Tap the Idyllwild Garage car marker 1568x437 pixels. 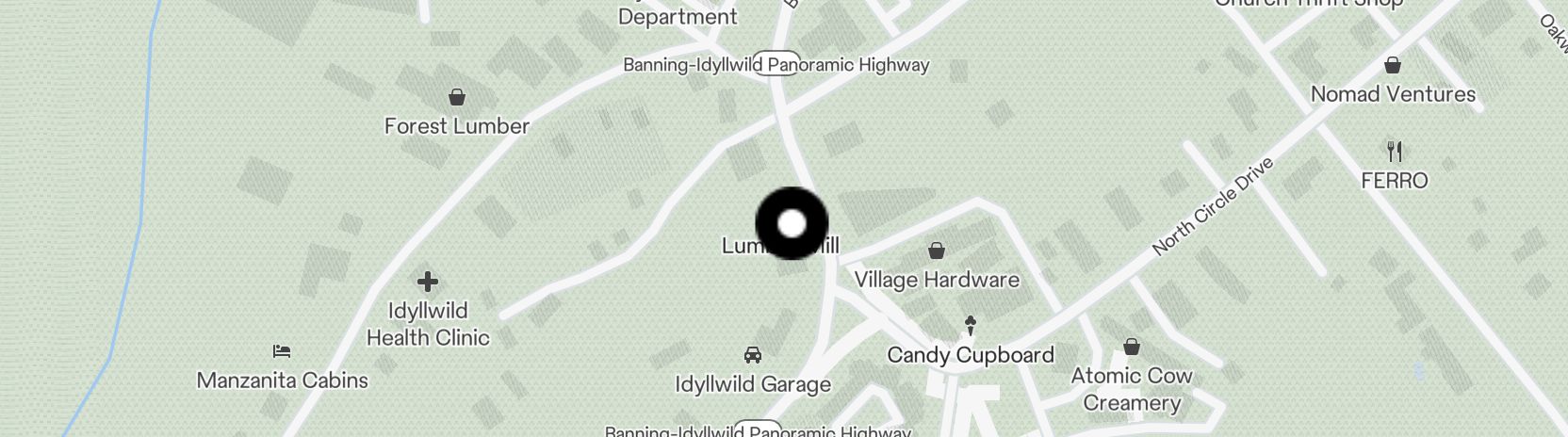752,355
